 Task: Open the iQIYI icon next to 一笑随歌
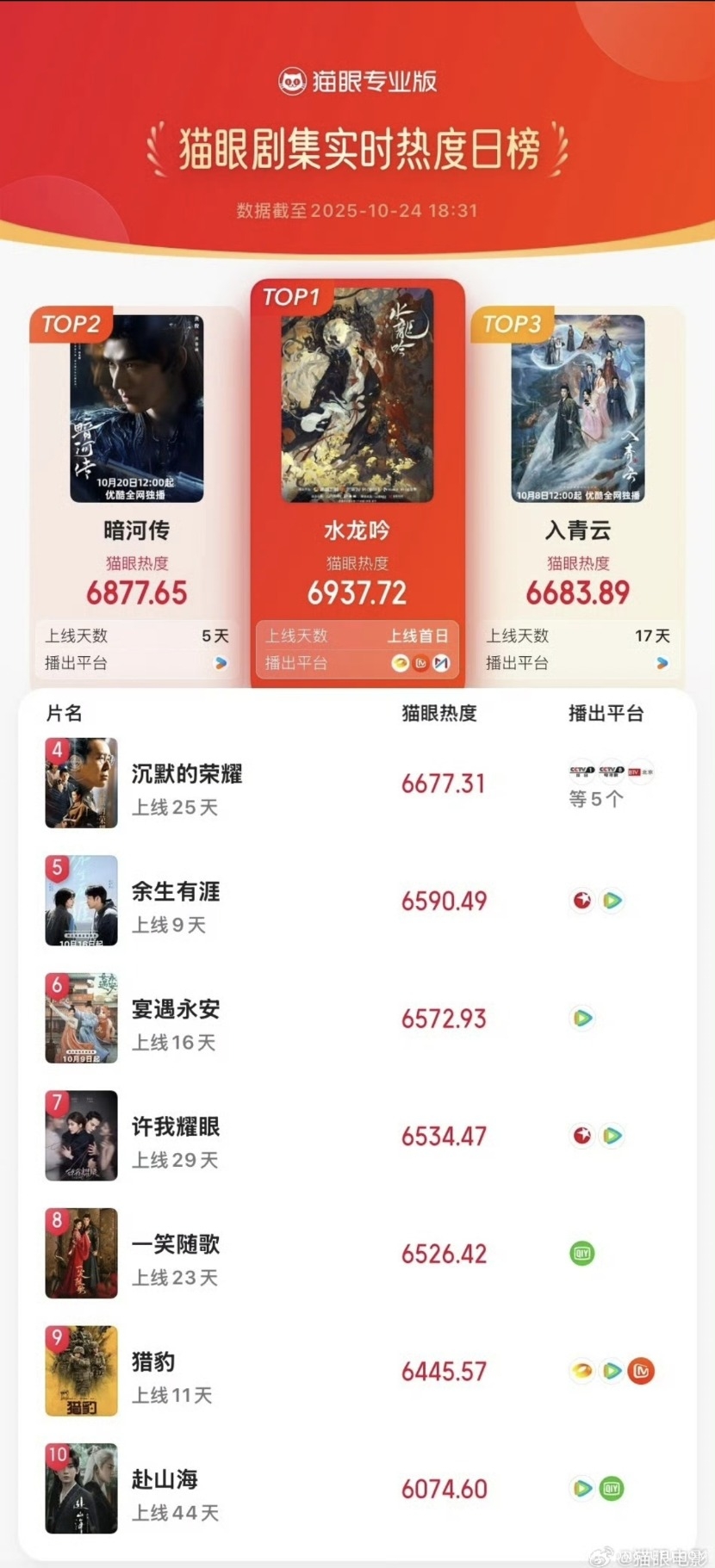[582, 1254]
